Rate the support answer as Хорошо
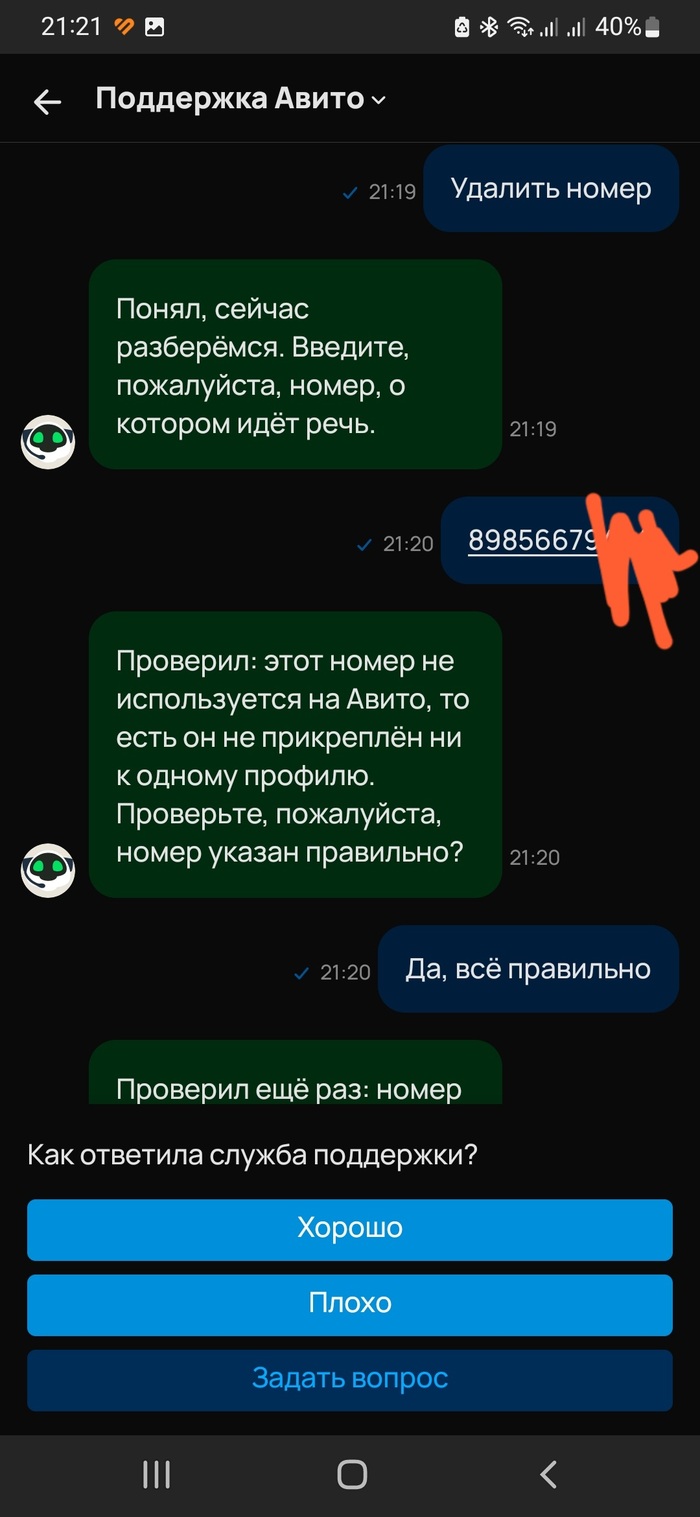The width and height of the screenshot is (700, 1517). 349,1228
